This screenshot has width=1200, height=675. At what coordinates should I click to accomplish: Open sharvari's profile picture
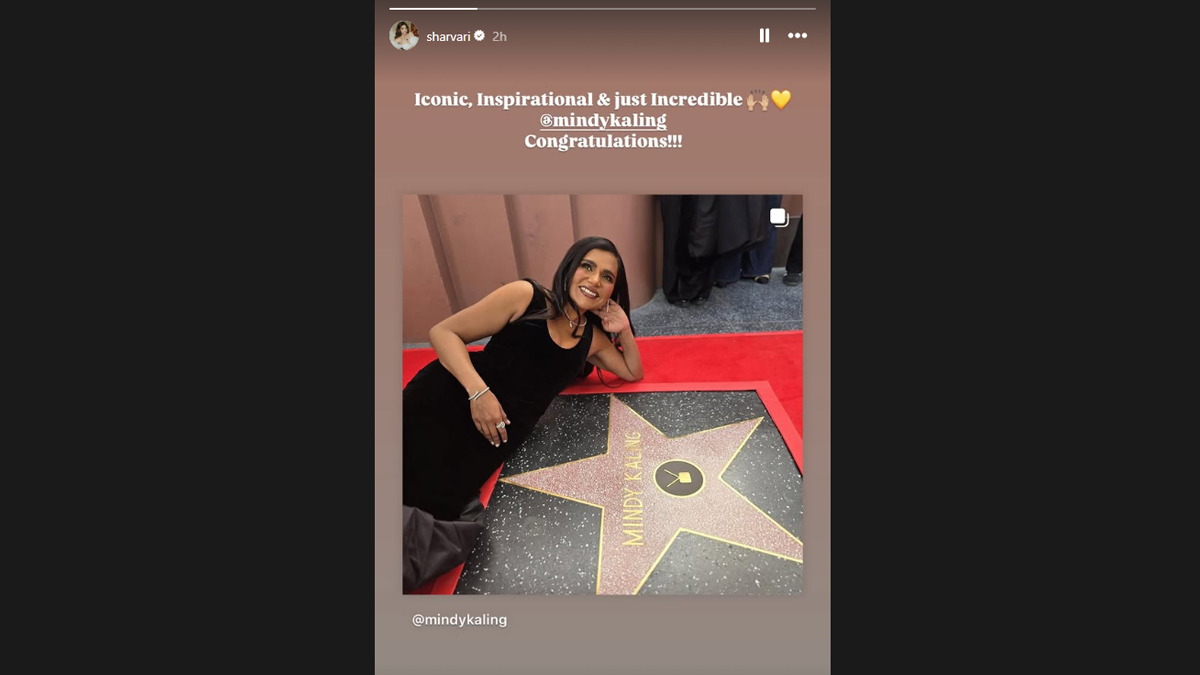pos(404,36)
